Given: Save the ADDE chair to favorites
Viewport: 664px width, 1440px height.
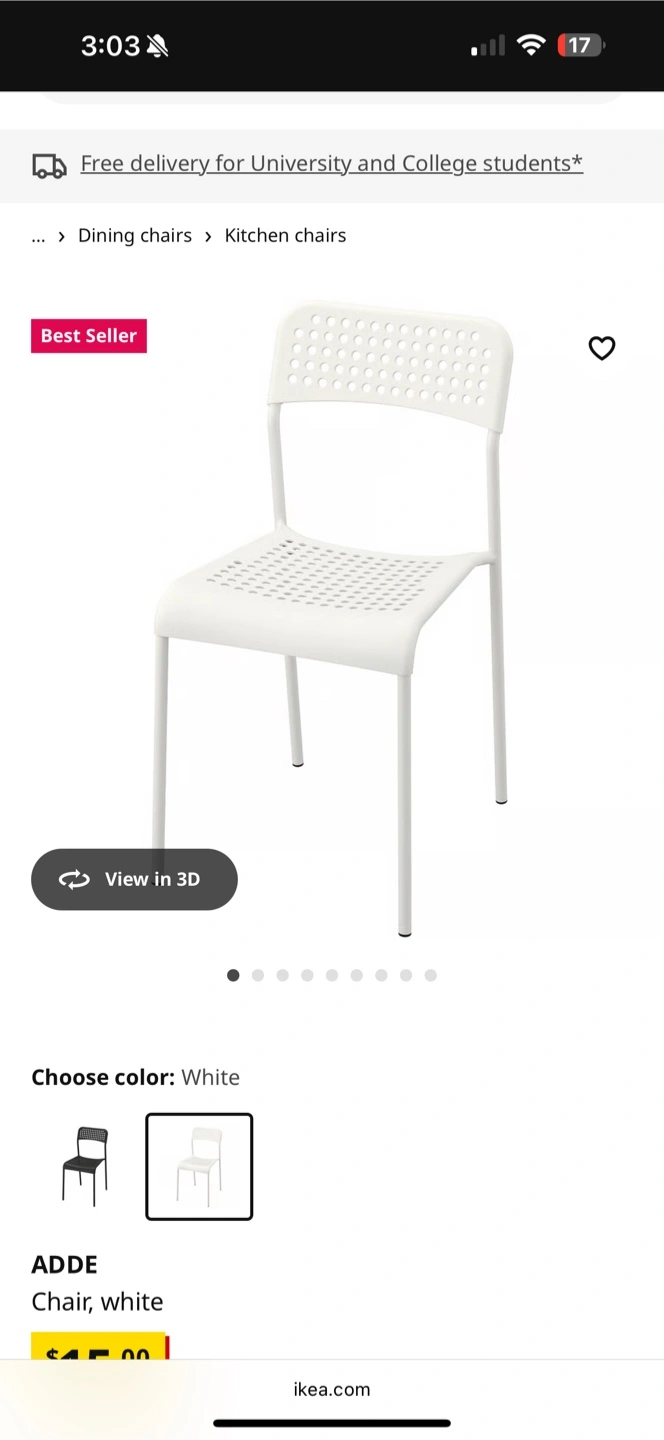Looking at the screenshot, I should (x=601, y=348).
